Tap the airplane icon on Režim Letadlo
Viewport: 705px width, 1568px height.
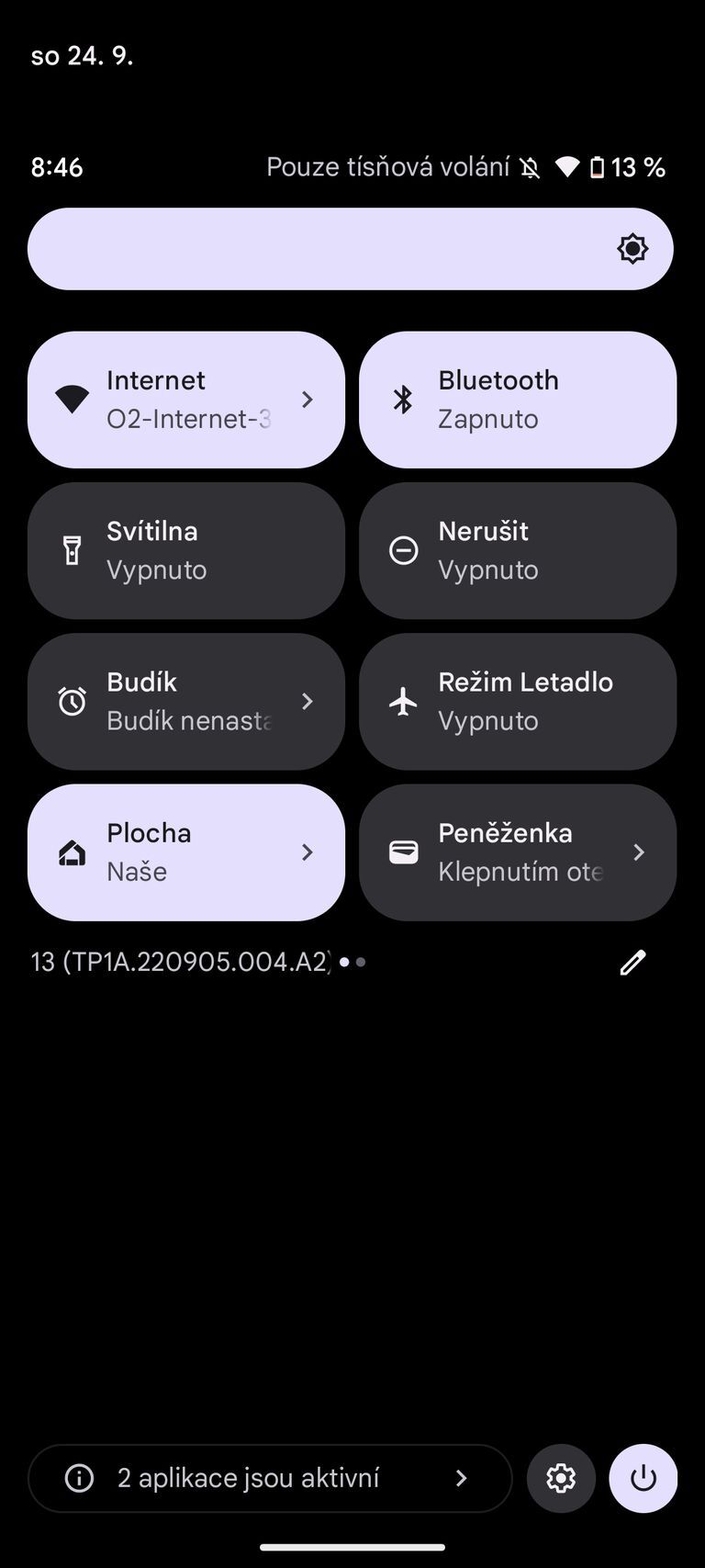click(402, 700)
